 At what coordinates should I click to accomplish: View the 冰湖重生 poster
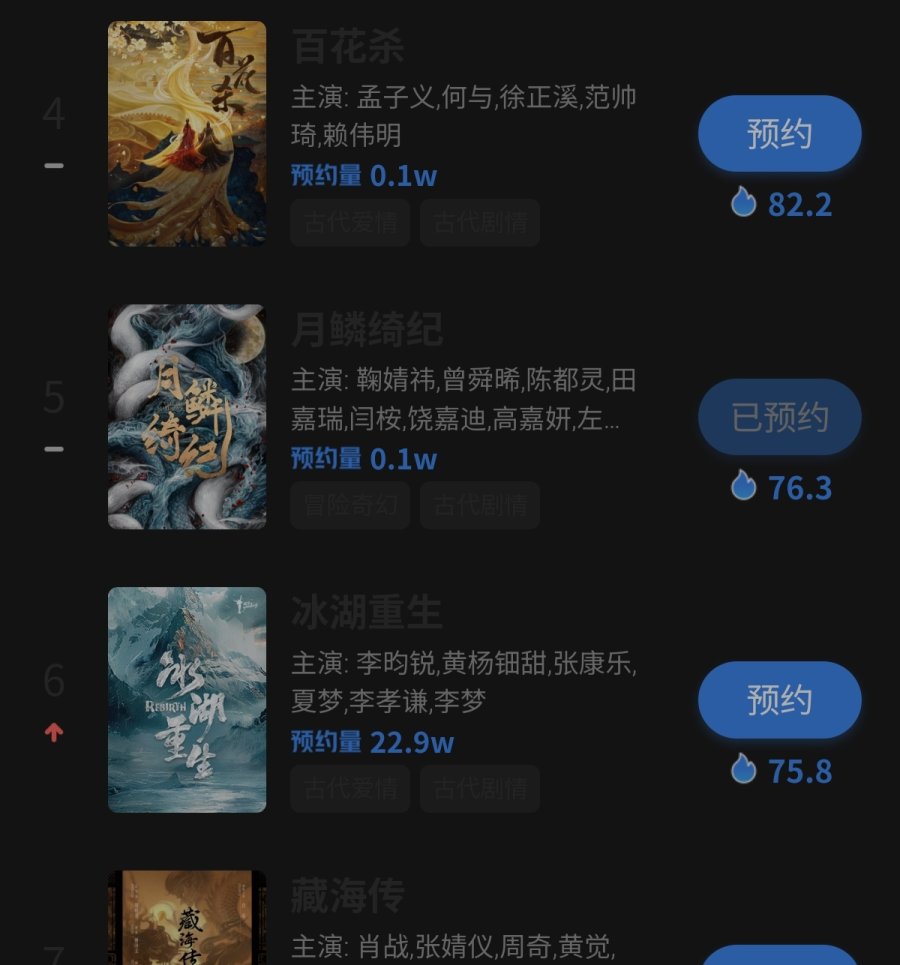187,700
